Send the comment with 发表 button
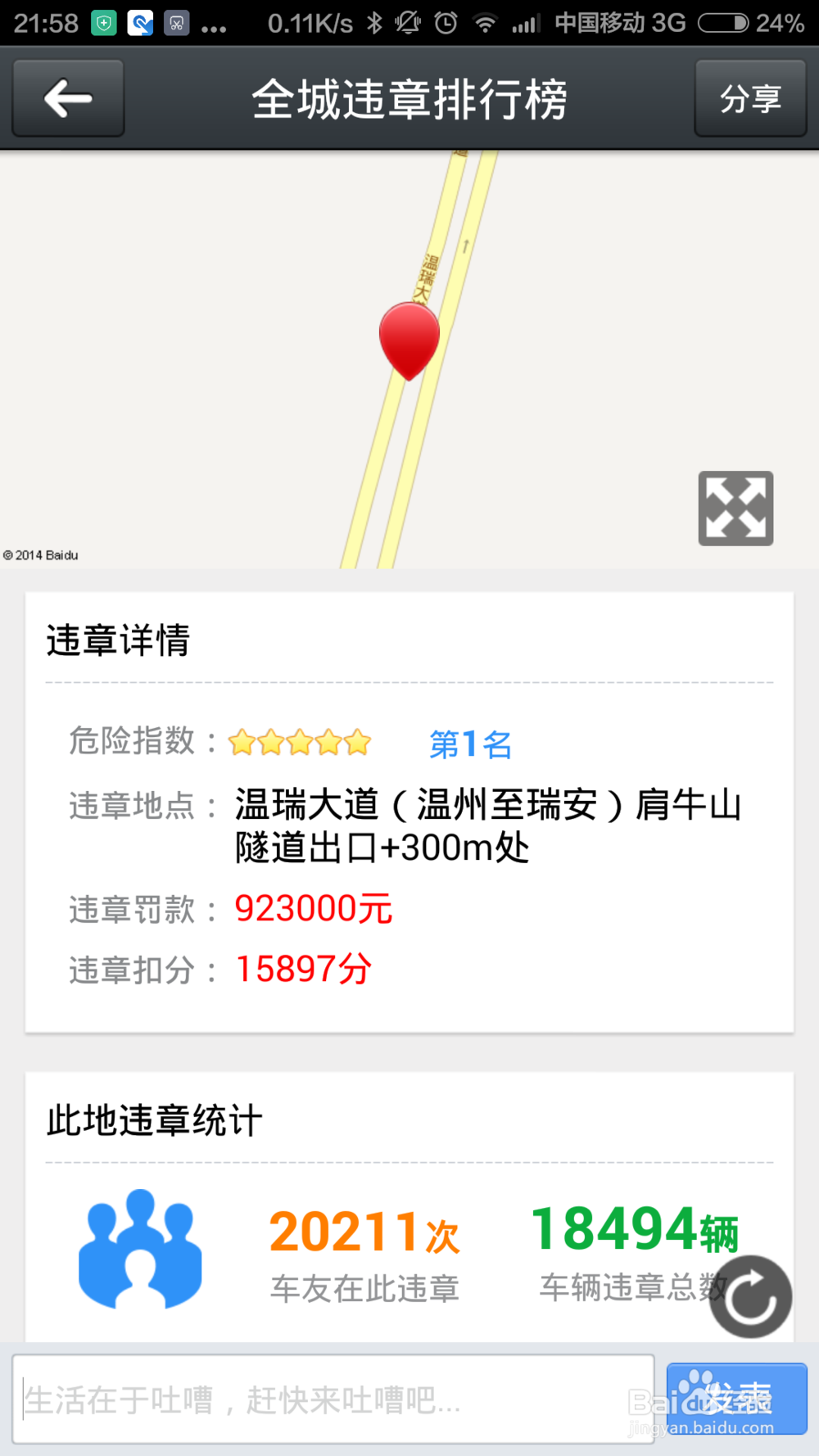The width and height of the screenshot is (819, 1456). click(737, 1399)
